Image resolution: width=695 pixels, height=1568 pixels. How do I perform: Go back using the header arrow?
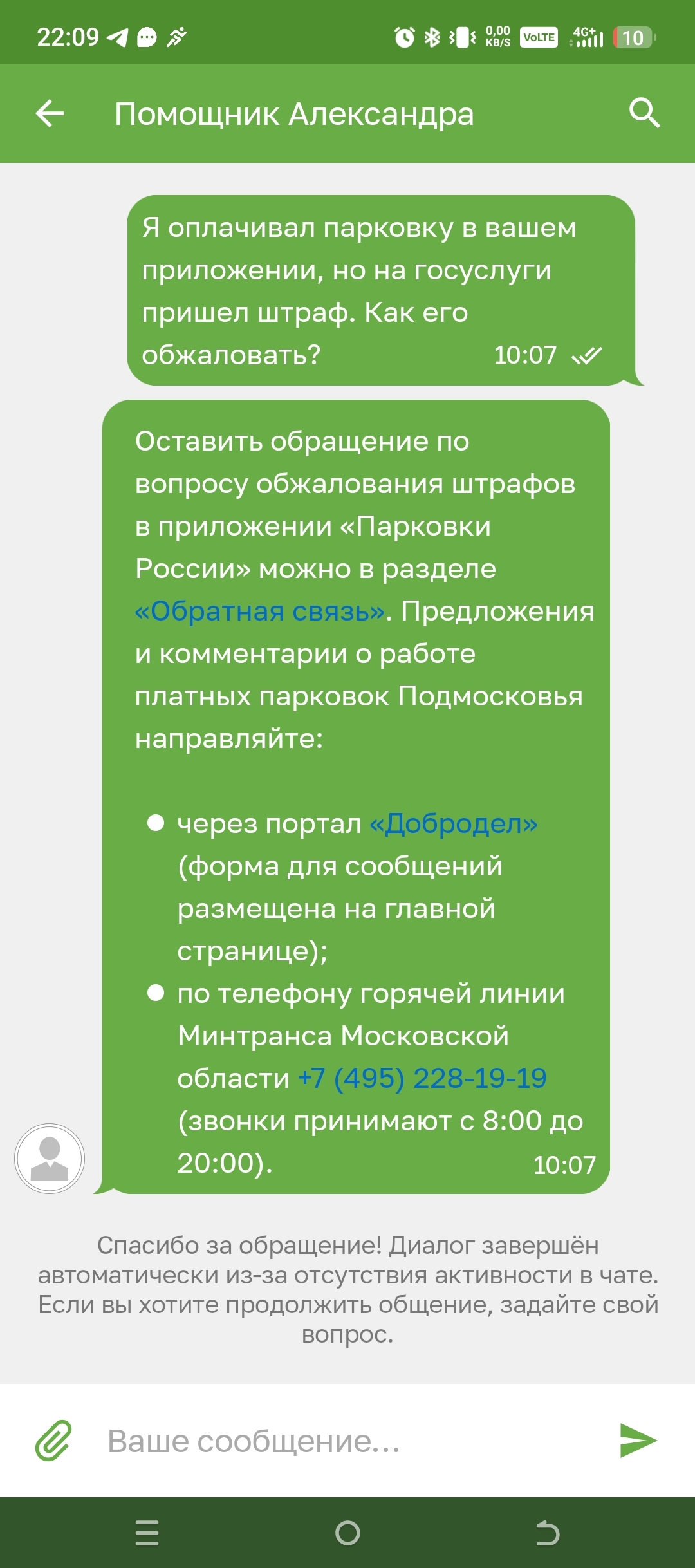point(50,114)
